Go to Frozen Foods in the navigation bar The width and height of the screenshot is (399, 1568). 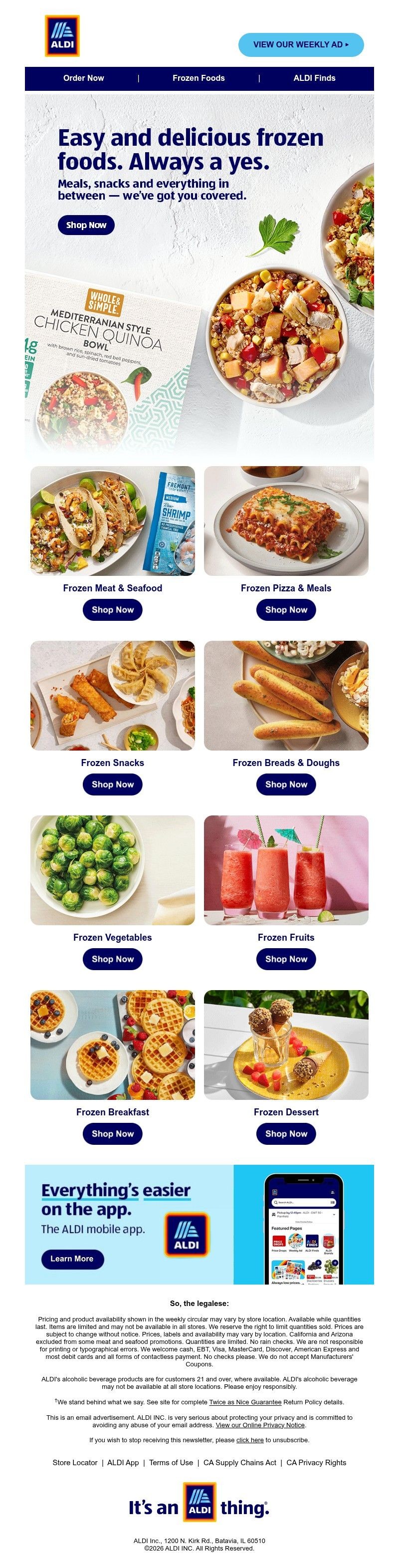click(199, 78)
